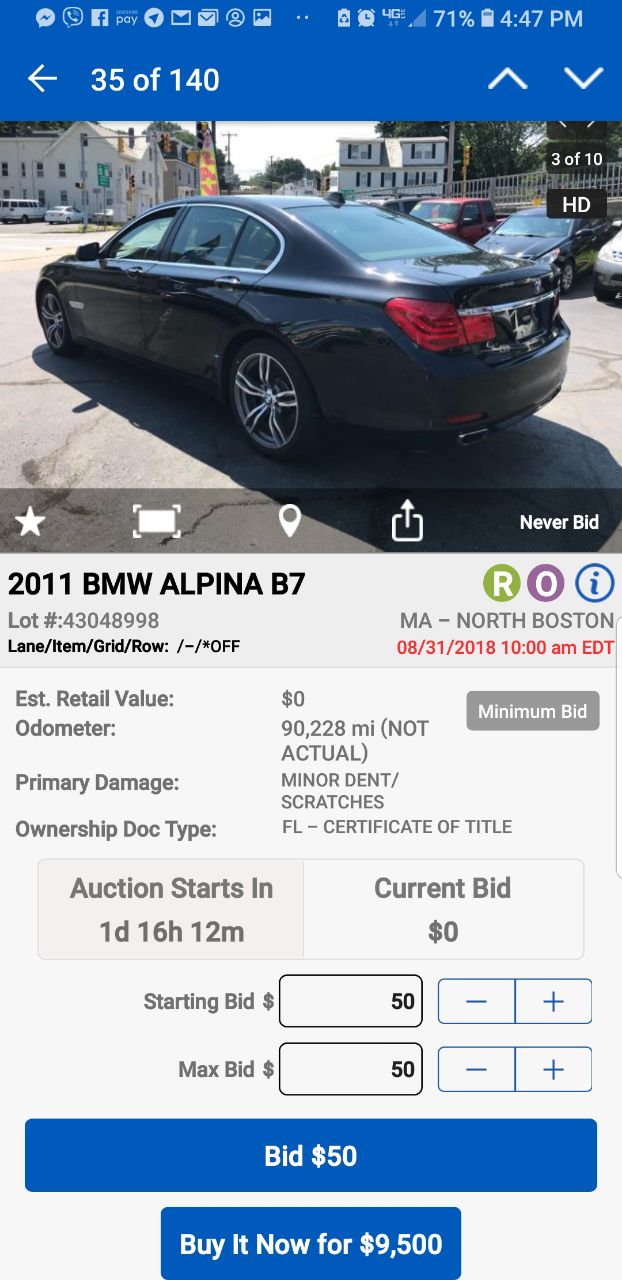Go back using the top arrow
Image resolution: width=622 pixels, height=1280 pixels.
point(42,79)
